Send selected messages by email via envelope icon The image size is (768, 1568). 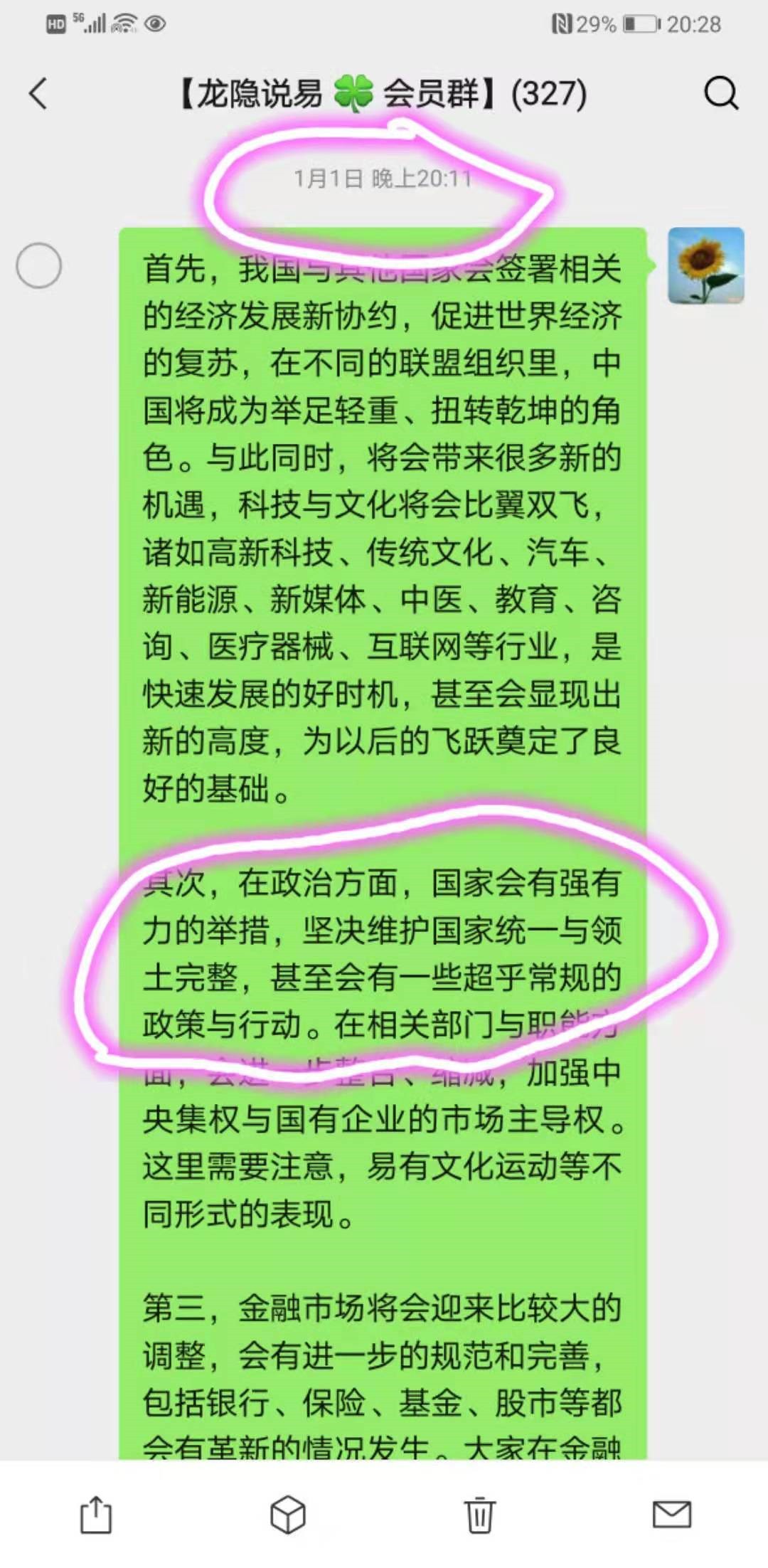point(671,1514)
